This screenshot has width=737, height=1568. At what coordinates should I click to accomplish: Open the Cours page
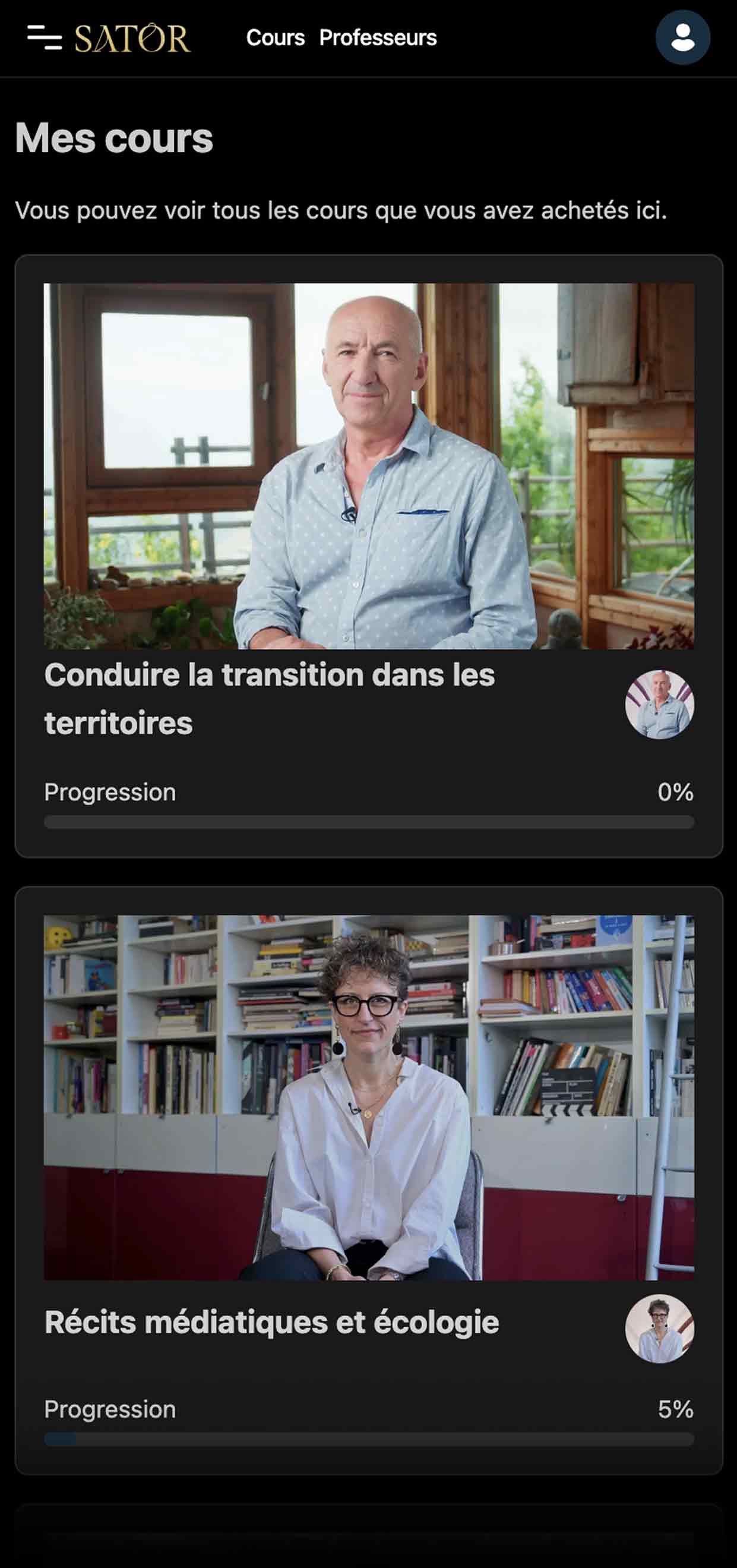[275, 38]
